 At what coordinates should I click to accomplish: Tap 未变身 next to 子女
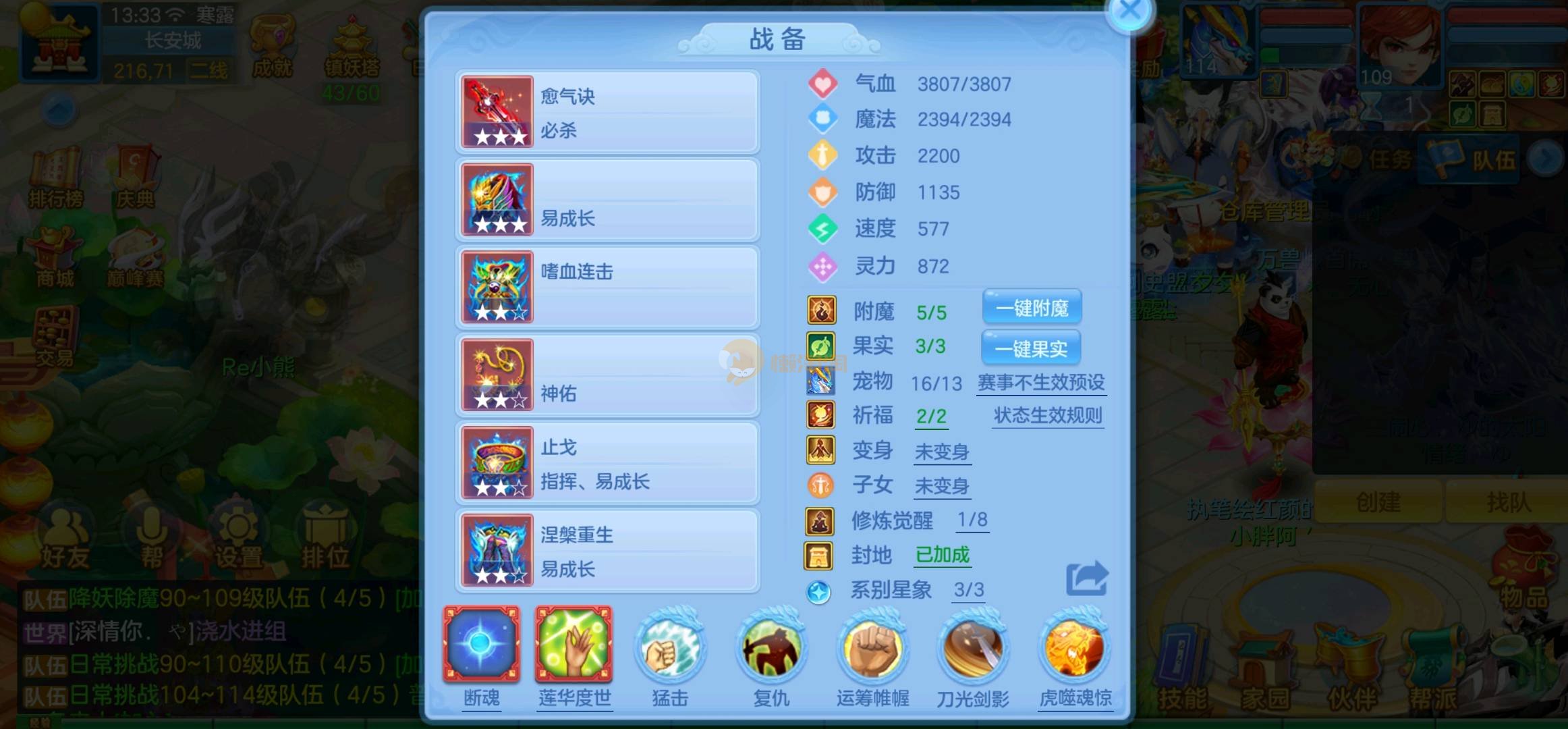(x=942, y=486)
